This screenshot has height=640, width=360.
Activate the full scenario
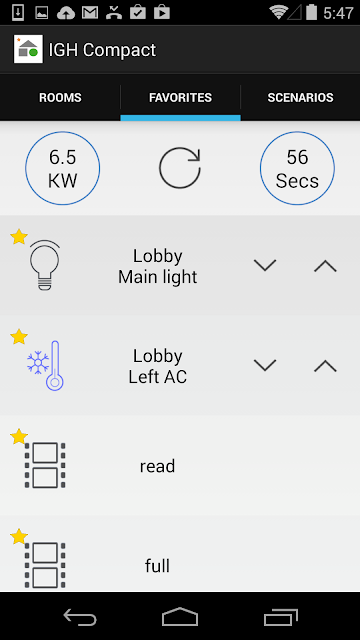(x=180, y=554)
